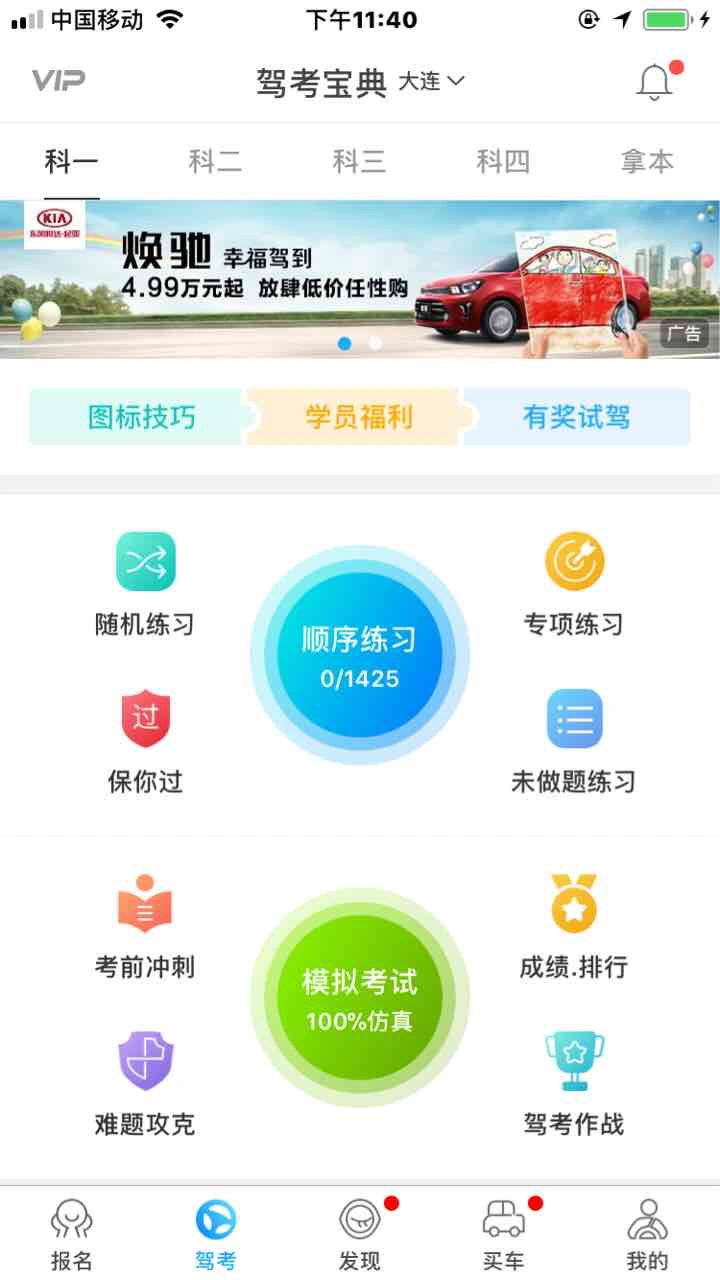Open 专项练习
720x1280 pixels.
click(574, 583)
